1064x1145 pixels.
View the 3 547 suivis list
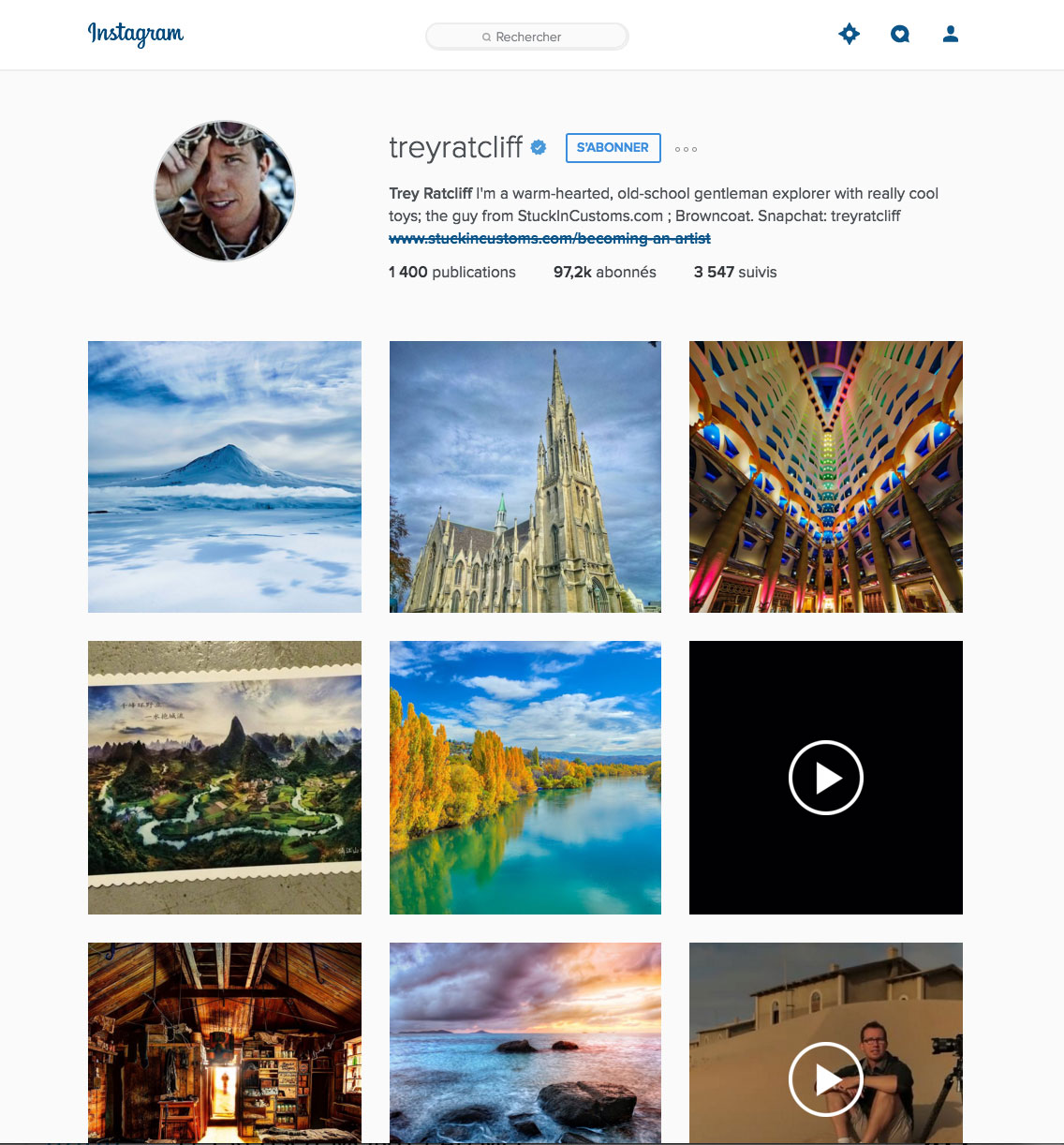click(734, 273)
